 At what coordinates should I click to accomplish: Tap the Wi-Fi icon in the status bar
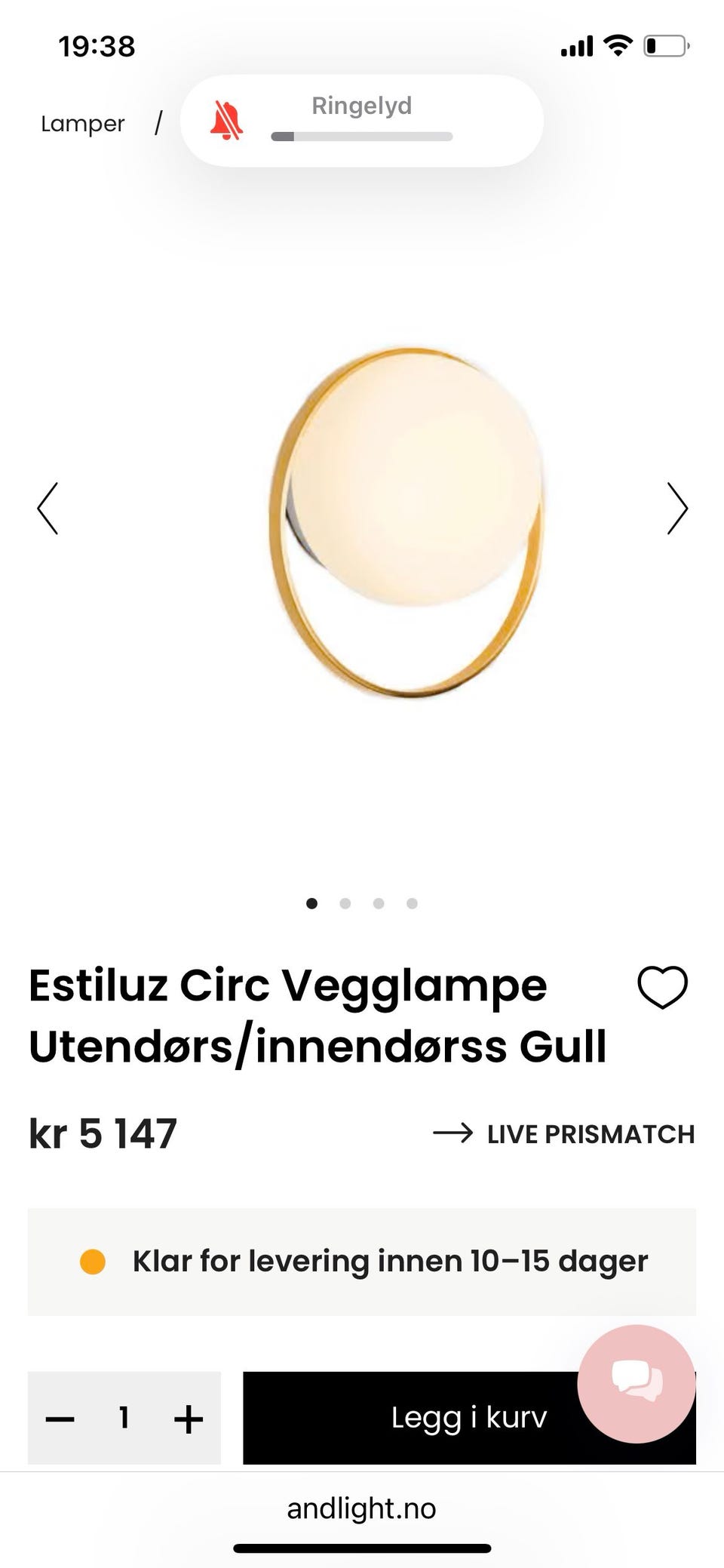(x=618, y=45)
